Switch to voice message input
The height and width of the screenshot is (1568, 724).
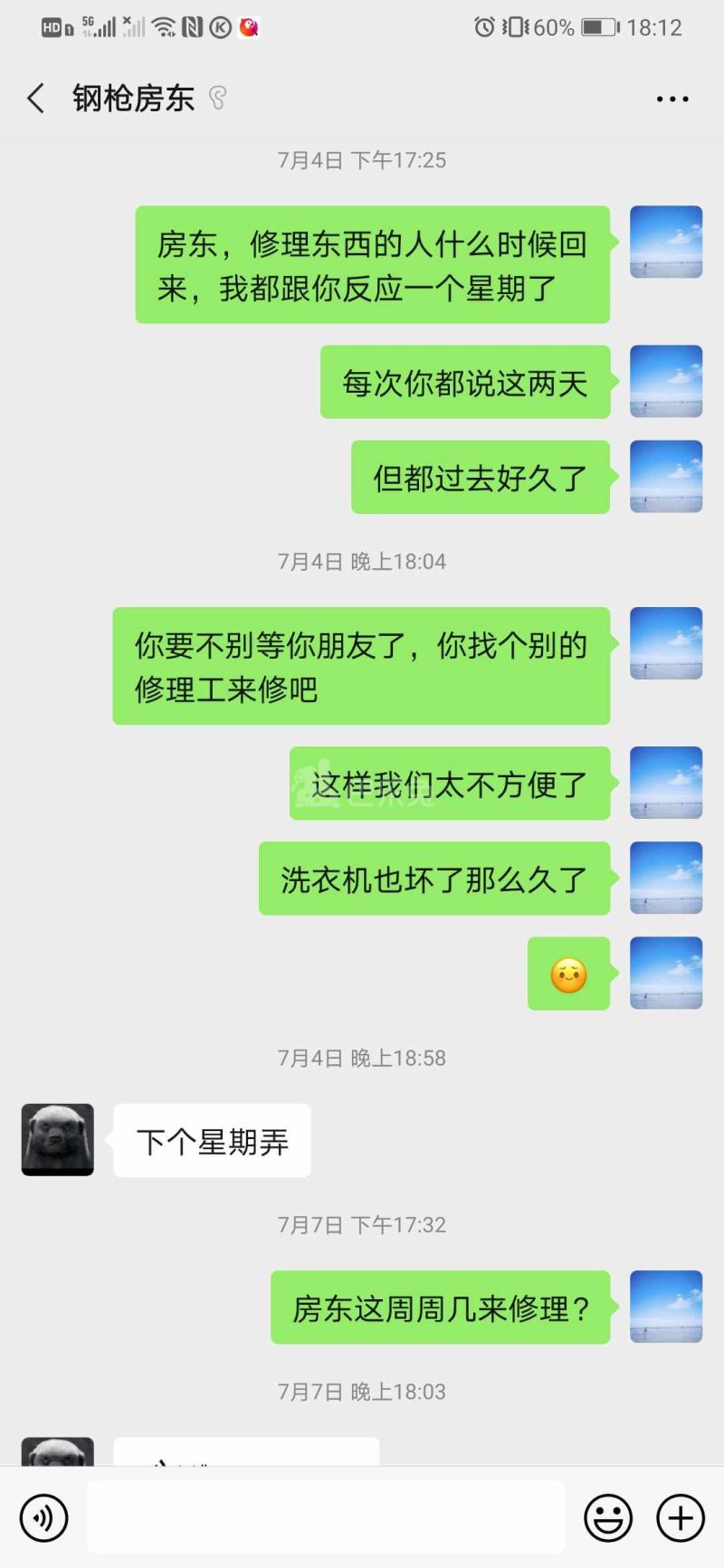pos(43,1517)
